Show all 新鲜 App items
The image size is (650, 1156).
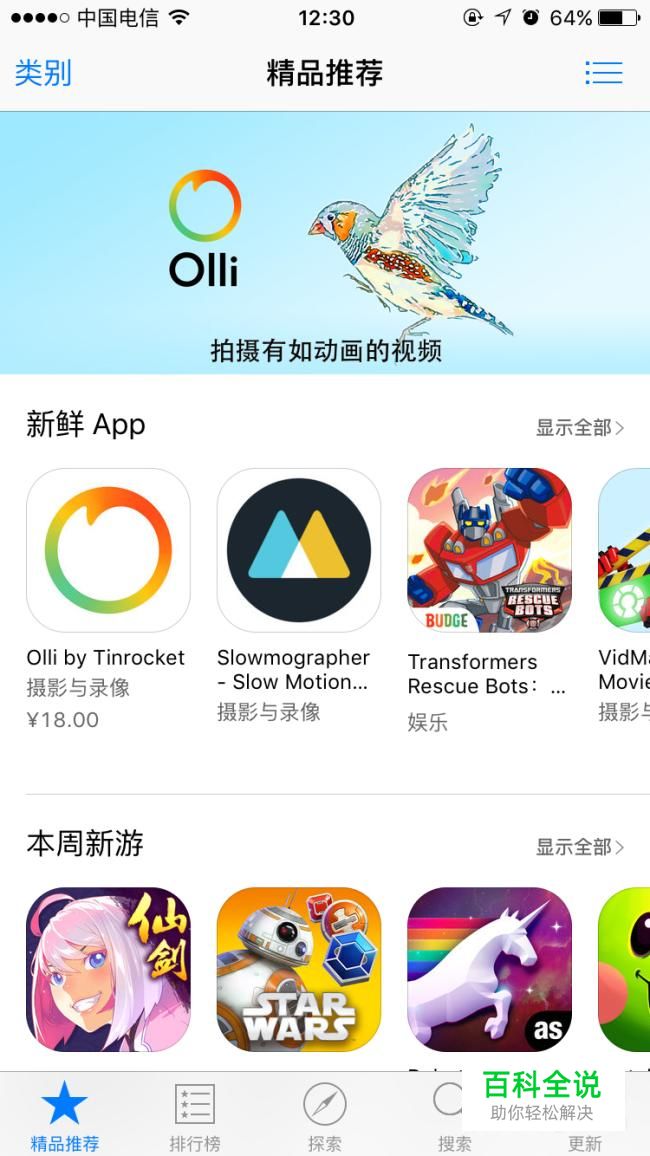[579, 428]
